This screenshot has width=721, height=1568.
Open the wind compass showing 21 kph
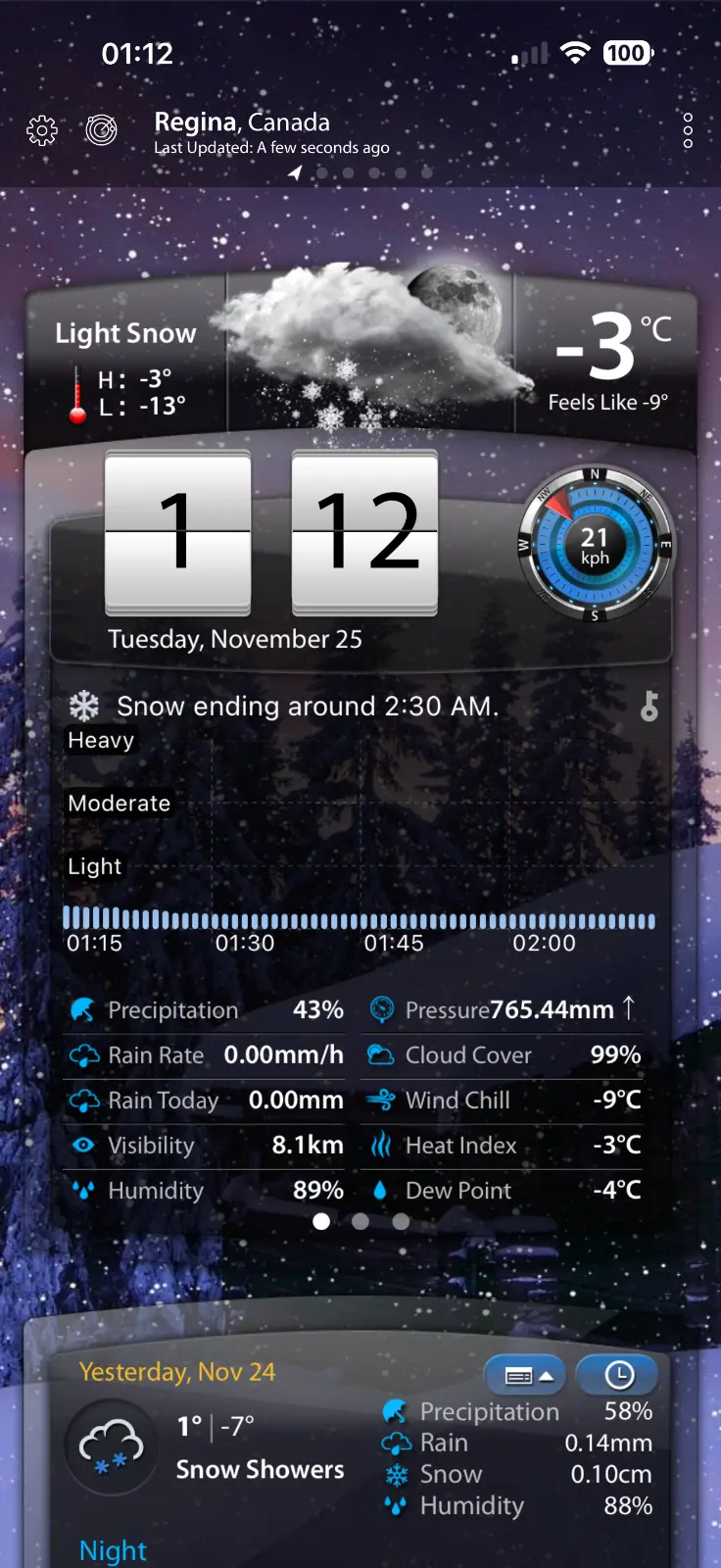[x=595, y=545]
